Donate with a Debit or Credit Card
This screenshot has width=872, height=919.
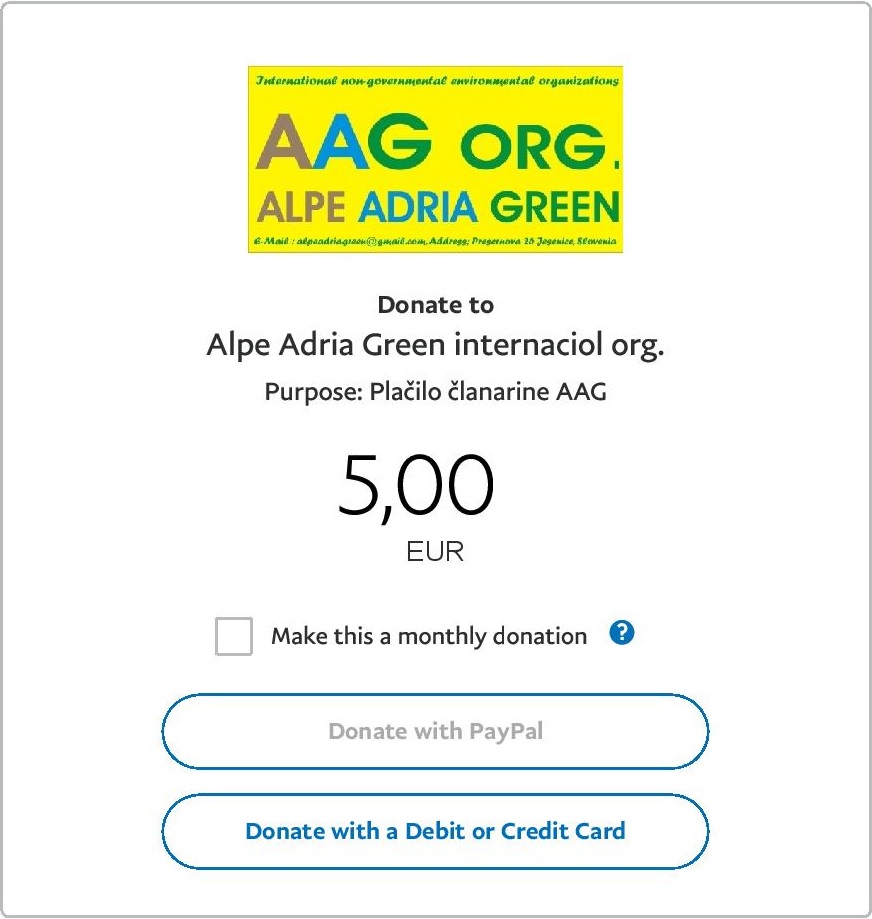(435, 831)
